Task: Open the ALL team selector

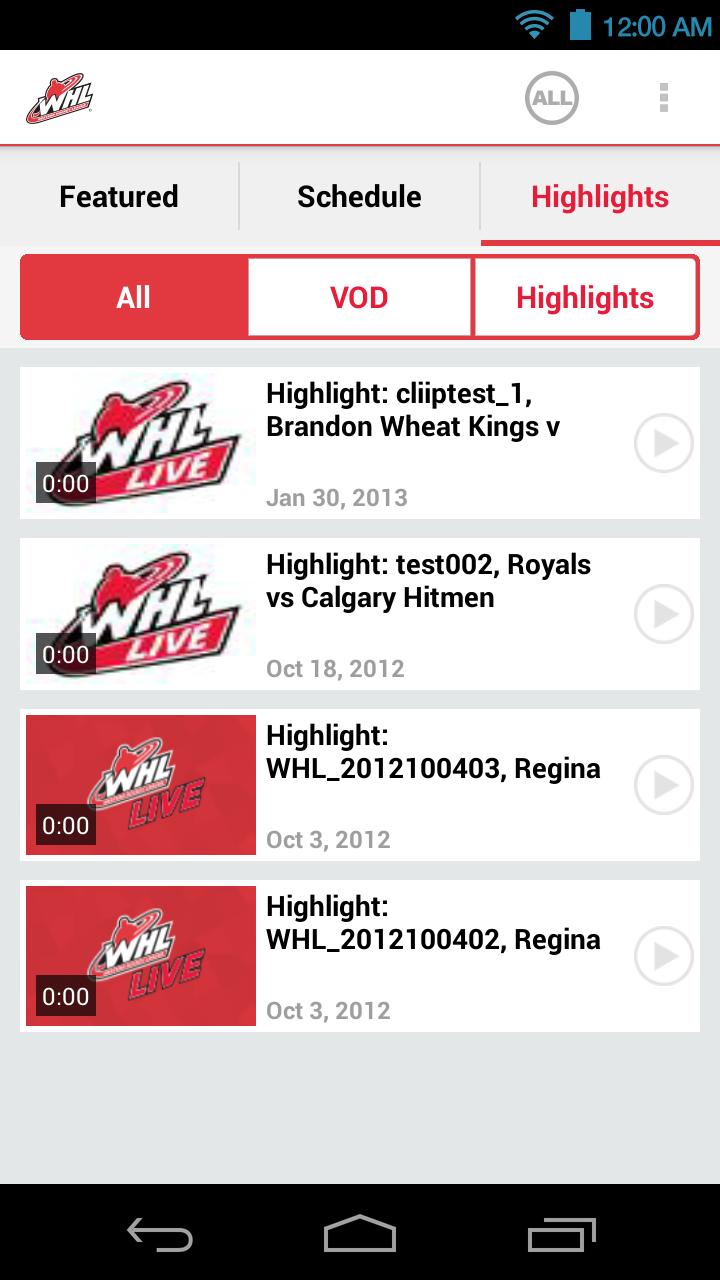Action: pyautogui.click(x=551, y=97)
